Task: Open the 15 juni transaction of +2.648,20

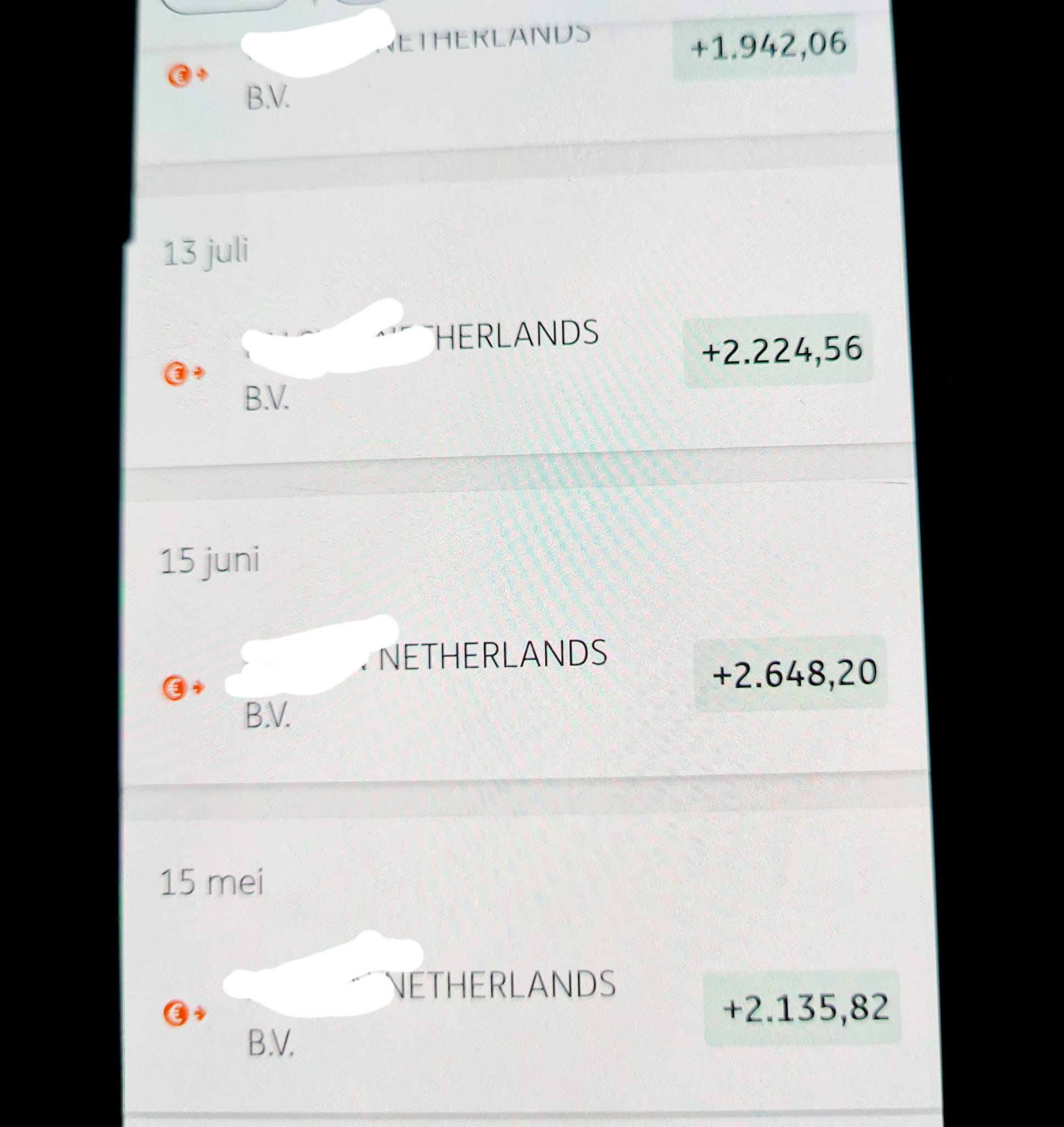Action: coord(511,681)
